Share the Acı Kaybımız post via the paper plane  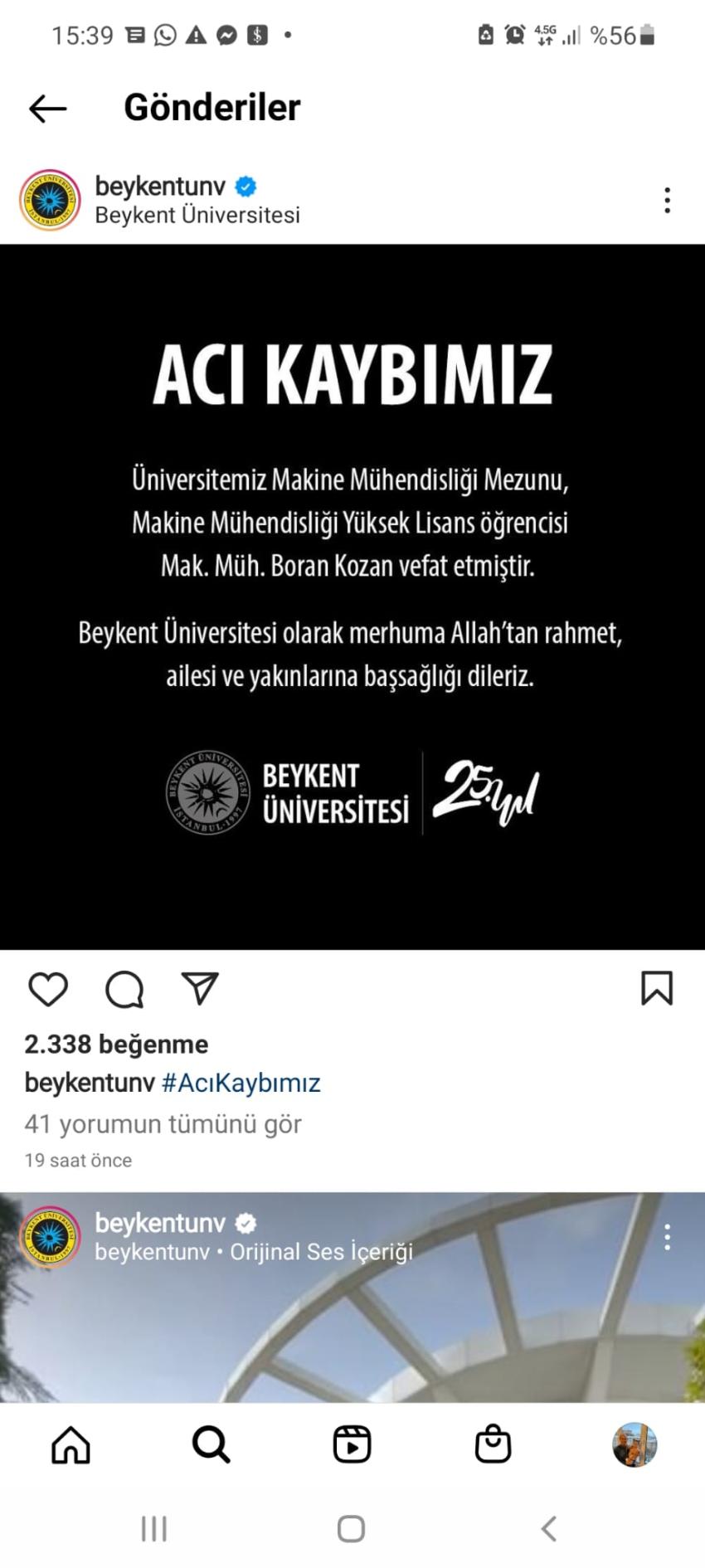[200, 988]
